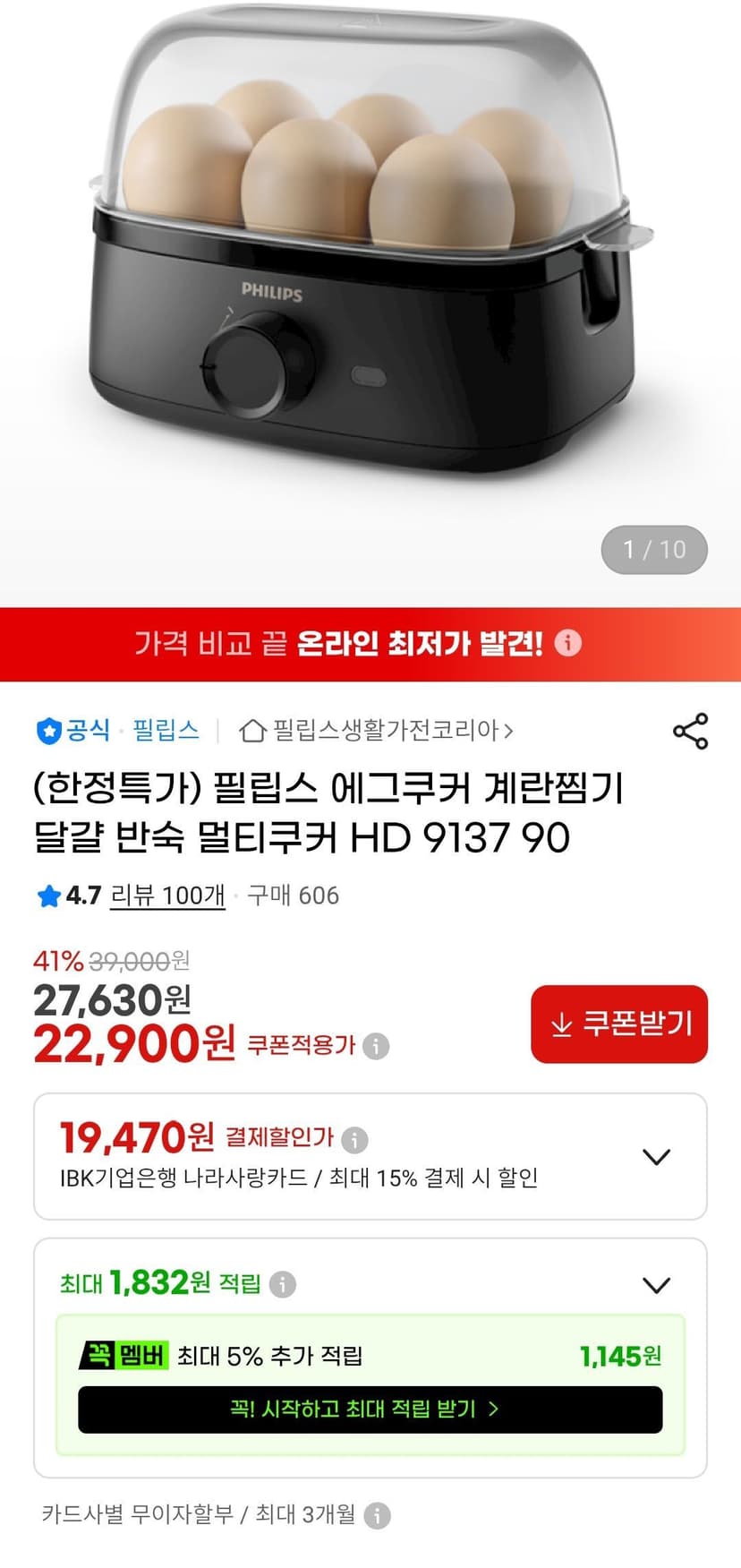Open info icon next to 쿠폰적용가
Screen dimensions: 741x1568
376,1046
